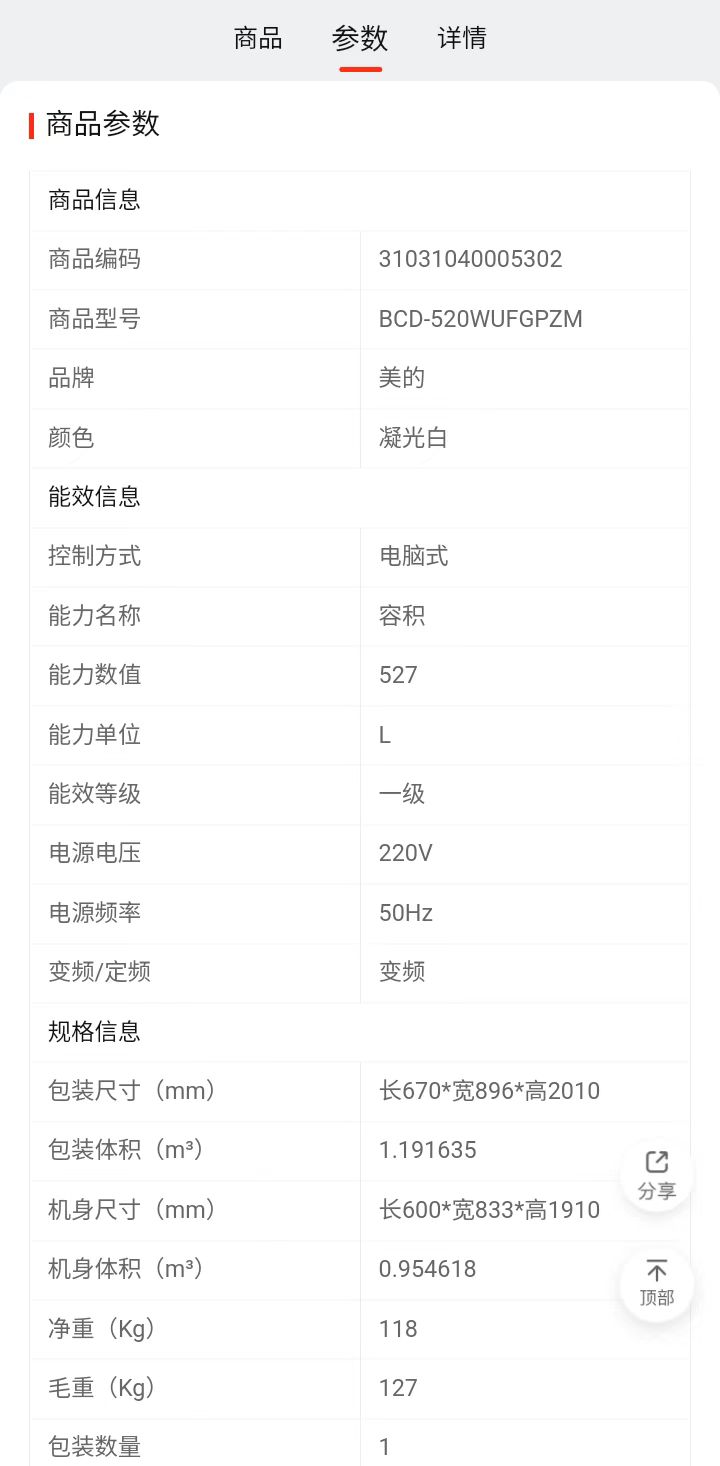The image size is (720, 1466).
Task: Tap the 分享 share button
Action: click(x=657, y=1175)
